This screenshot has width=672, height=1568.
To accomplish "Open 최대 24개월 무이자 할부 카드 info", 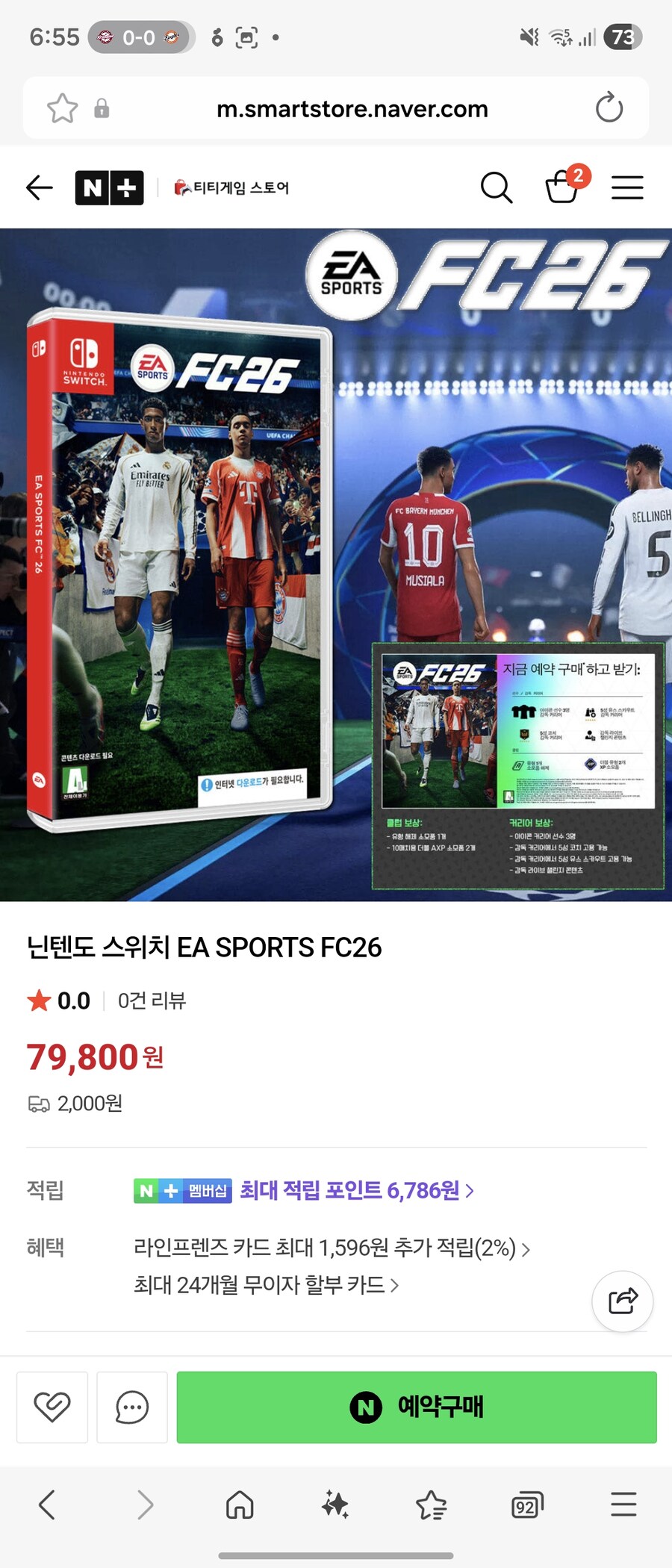I will [266, 1285].
